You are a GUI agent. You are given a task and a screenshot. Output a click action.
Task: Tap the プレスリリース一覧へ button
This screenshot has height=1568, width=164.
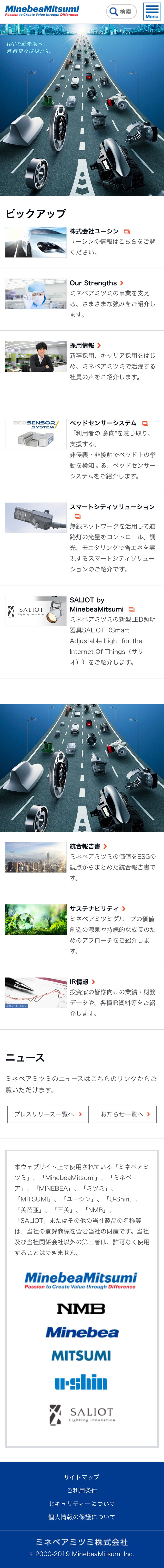coord(48,1114)
